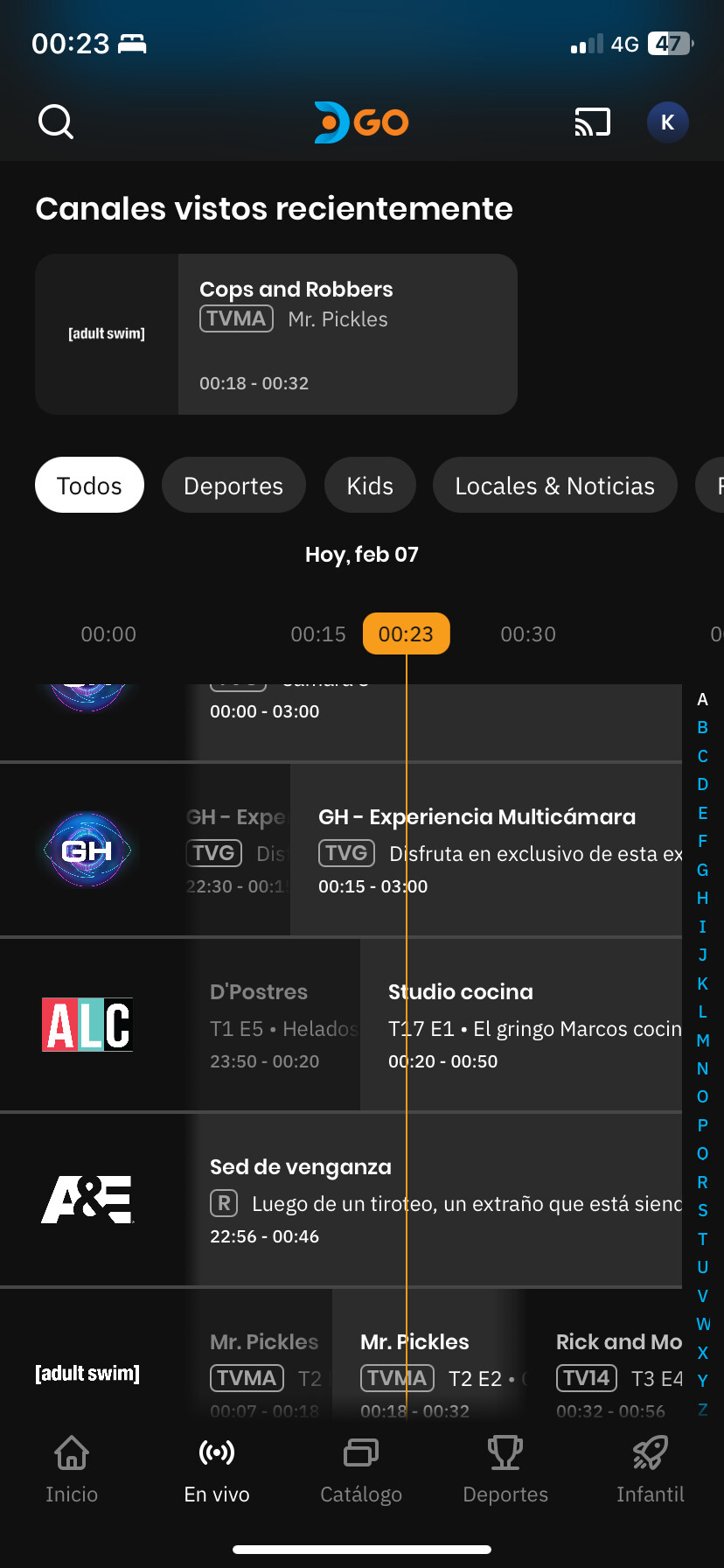The height and width of the screenshot is (1568, 724).
Task: Switch to the En vivo tab
Action: pyautogui.click(x=217, y=1468)
